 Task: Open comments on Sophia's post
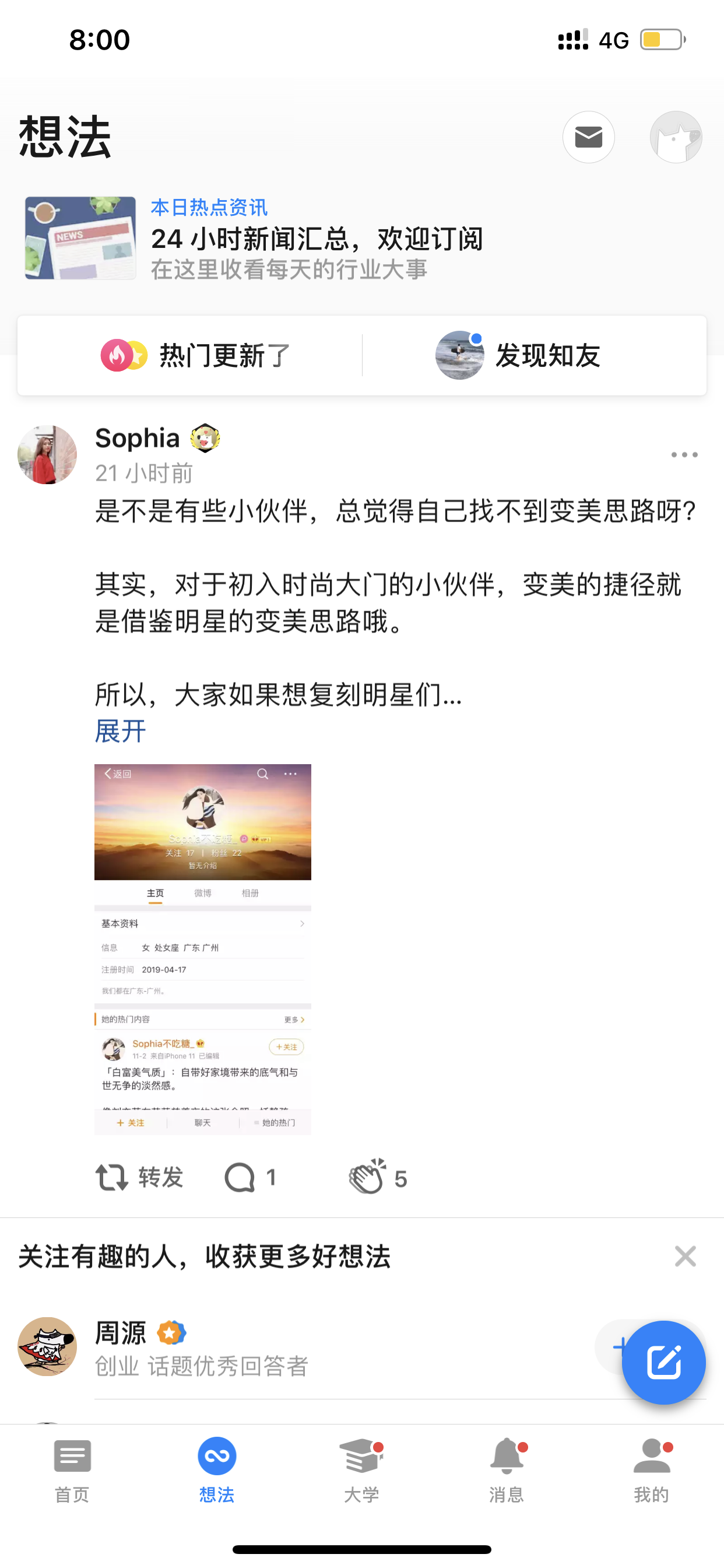(251, 1177)
